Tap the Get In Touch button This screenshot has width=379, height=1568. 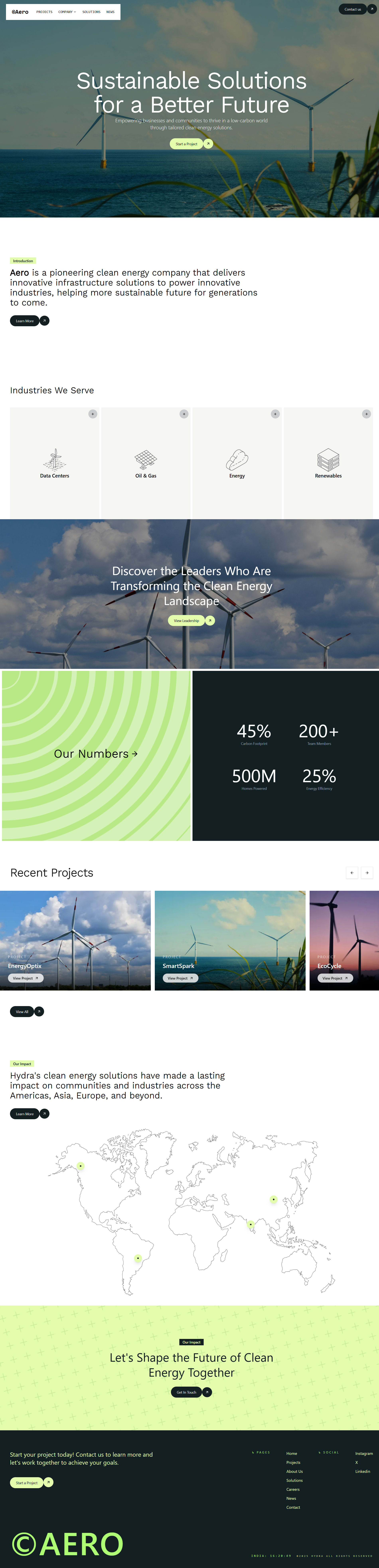click(186, 1392)
